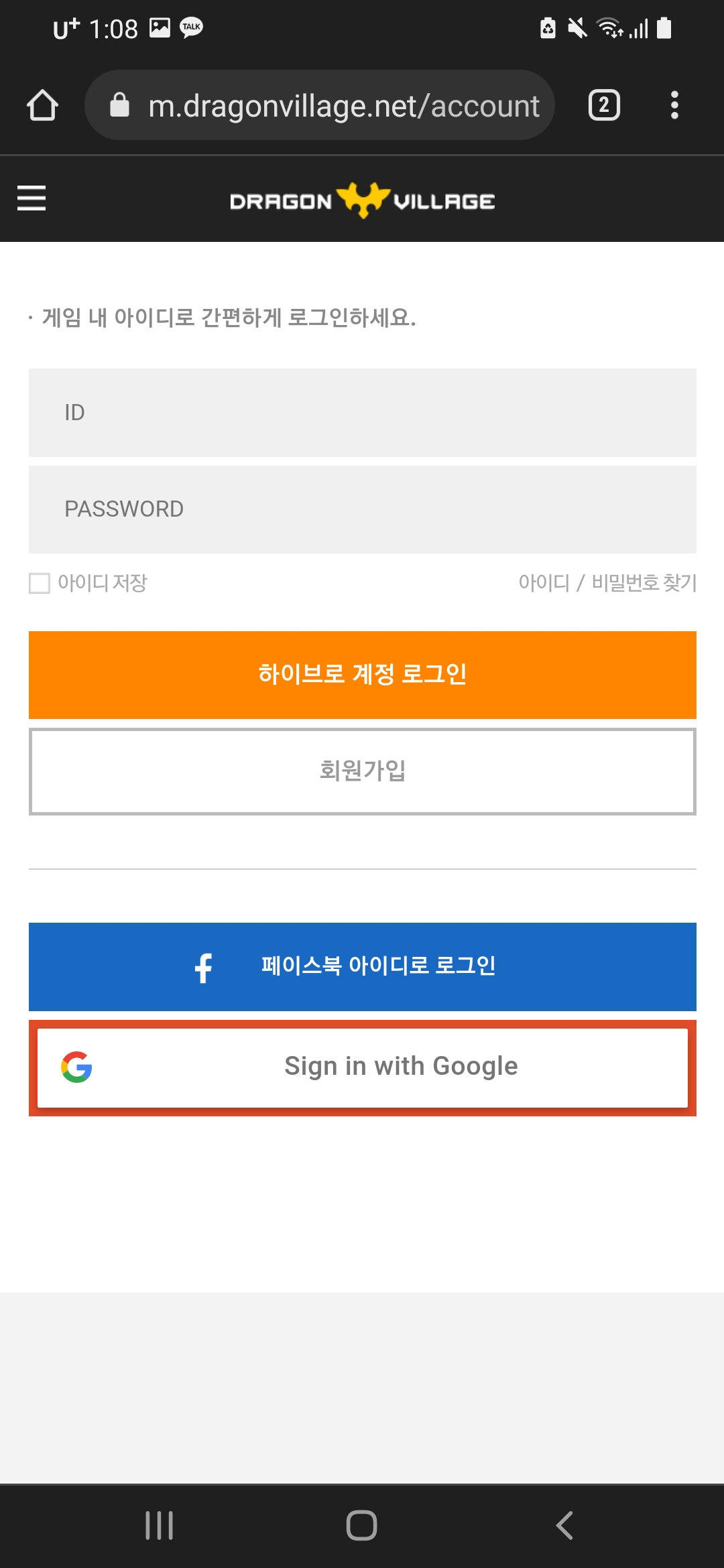
Task: Choose Sign in with Google
Action: click(x=362, y=1067)
